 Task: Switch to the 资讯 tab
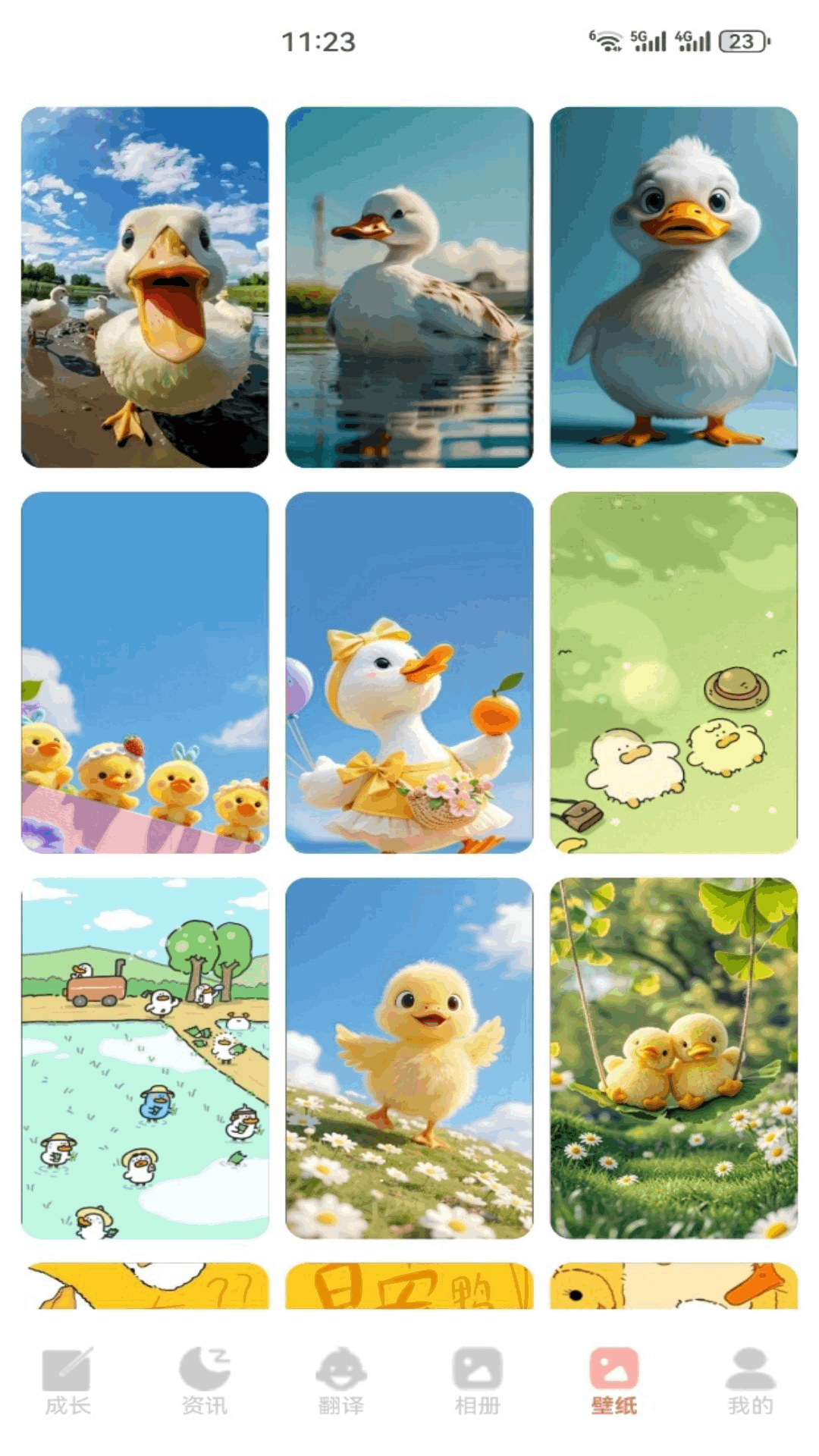[x=204, y=1382]
